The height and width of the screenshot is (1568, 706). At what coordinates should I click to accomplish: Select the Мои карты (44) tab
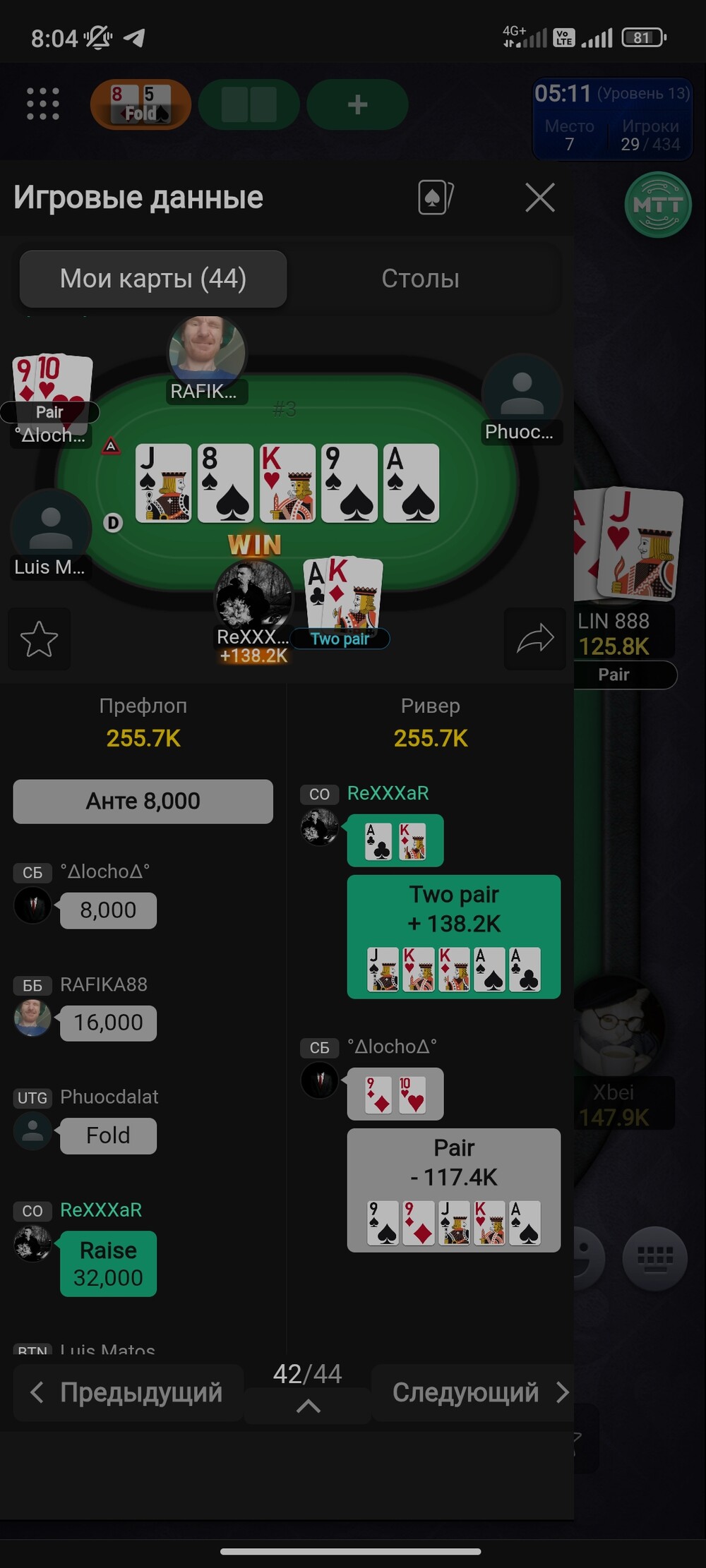click(153, 279)
